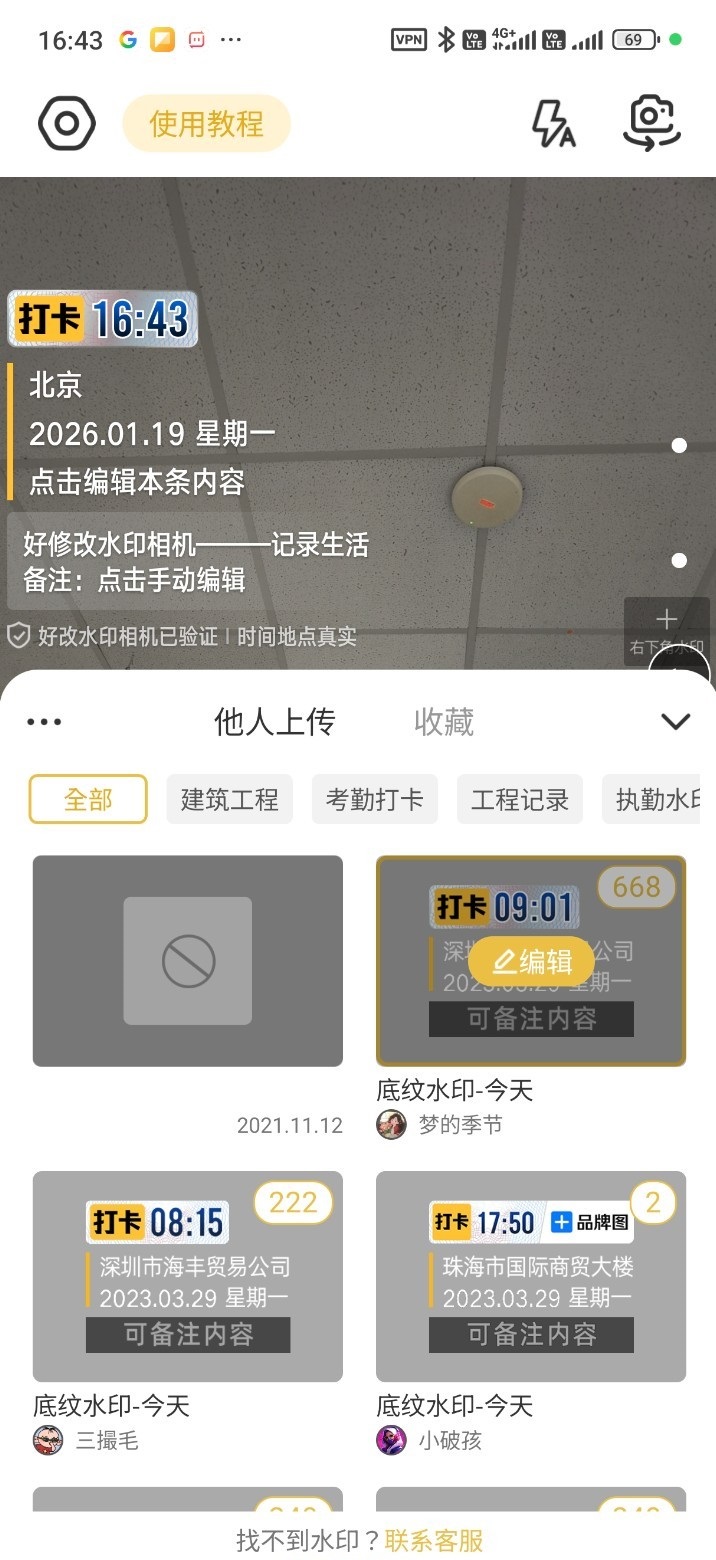Open the 使用教程 tutorial
The height and width of the screenshot is (1560, 716).
pyautogui.click(x=206, y=124)
